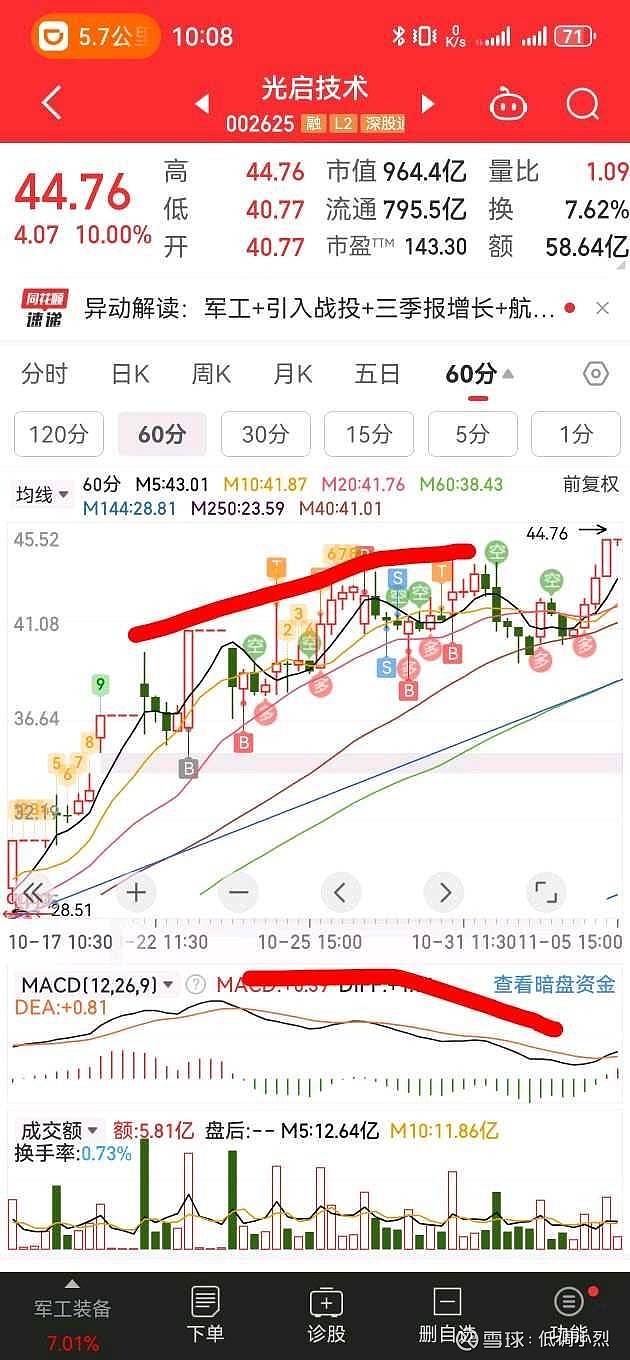Image resolution: width=630 pixels, height=1360 pixels.
Task: Zoom in the chart with plus button
Action: tap(136, 892)
